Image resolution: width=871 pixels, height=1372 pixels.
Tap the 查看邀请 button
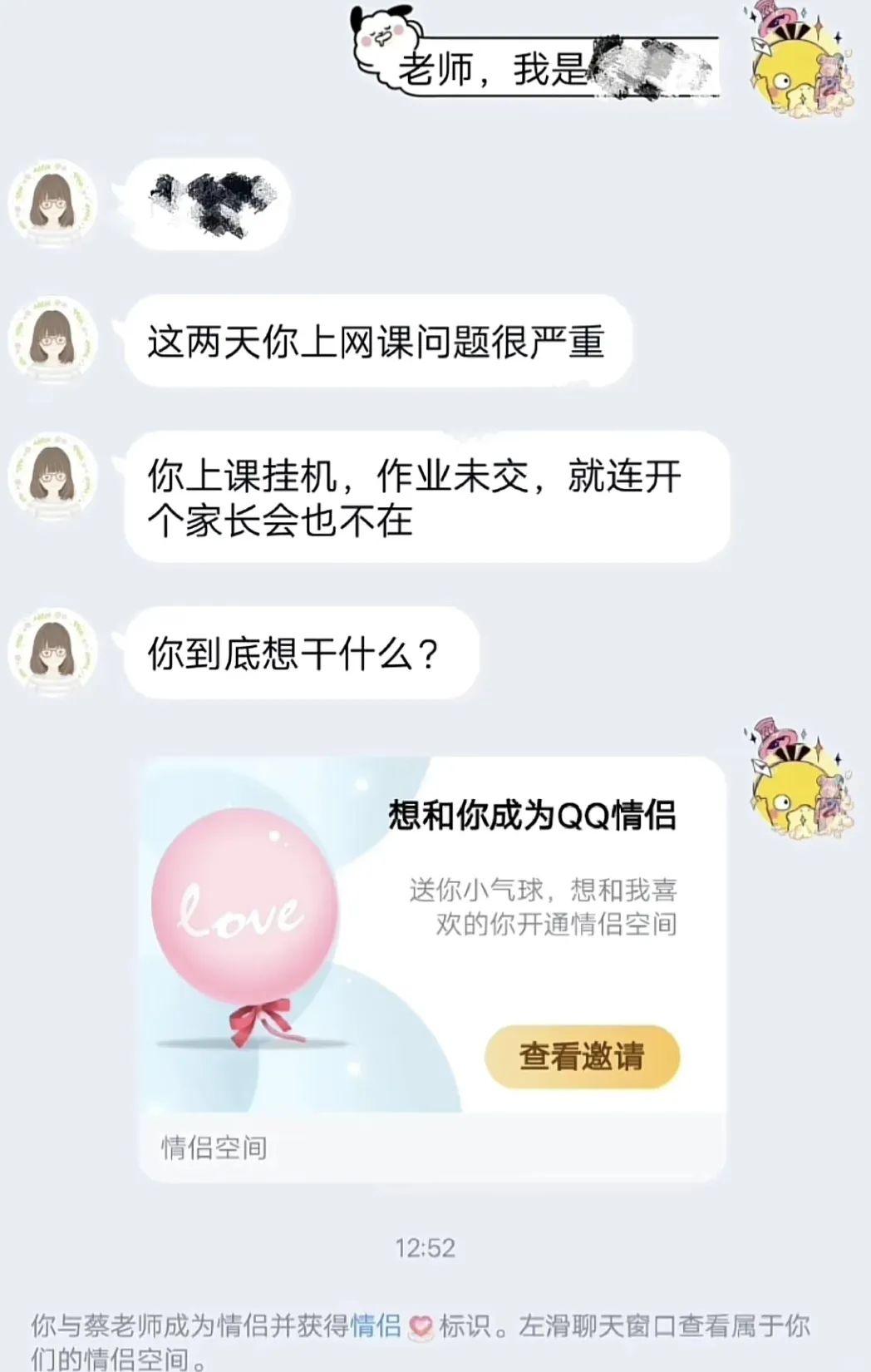coord(582,1056)
